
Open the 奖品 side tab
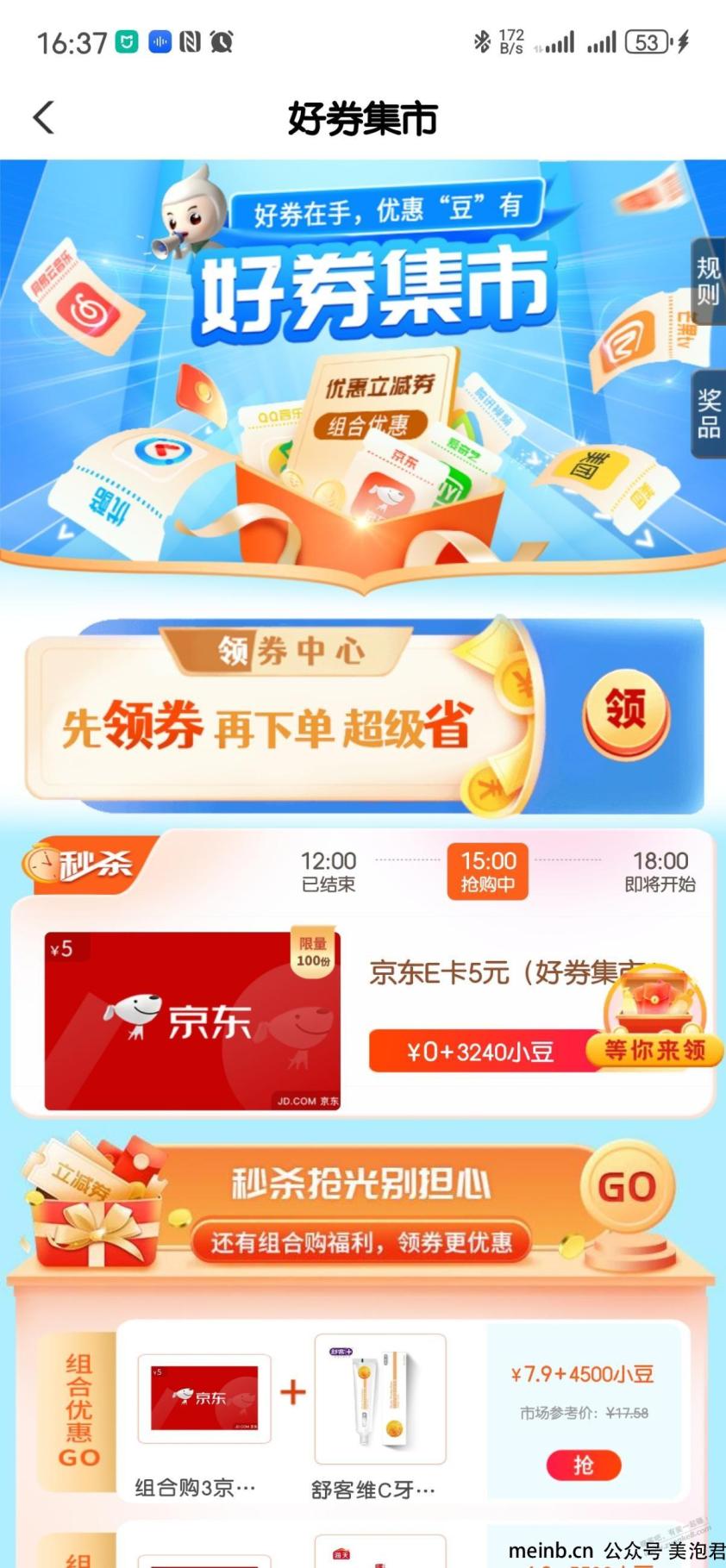point(708,413)
